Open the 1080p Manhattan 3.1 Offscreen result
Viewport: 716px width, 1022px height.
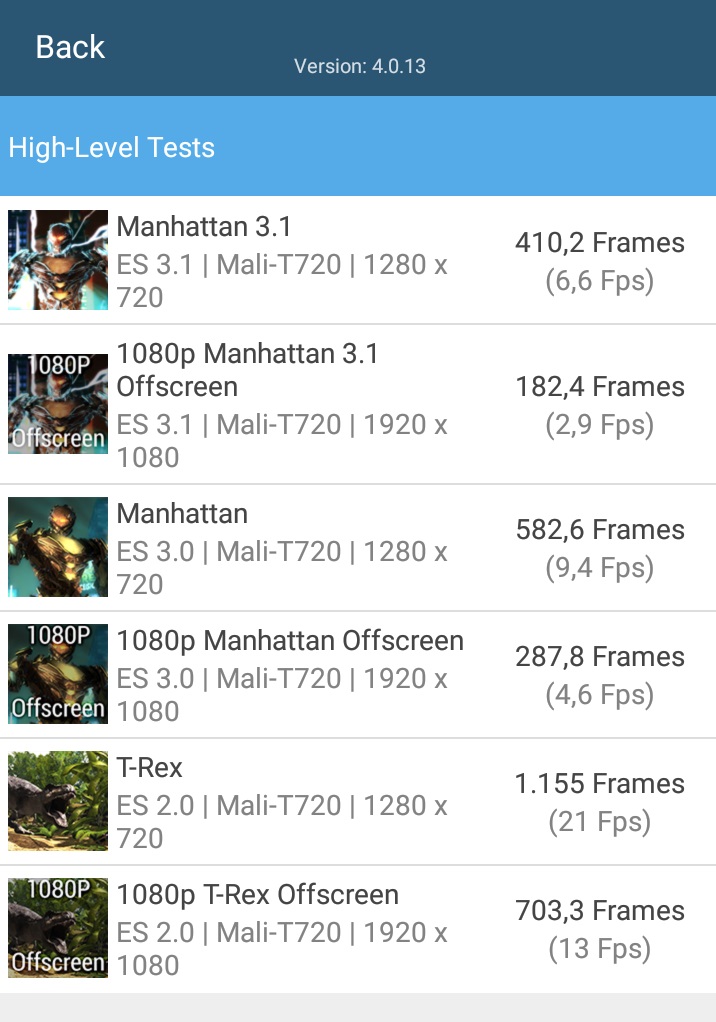click(358, 405)
